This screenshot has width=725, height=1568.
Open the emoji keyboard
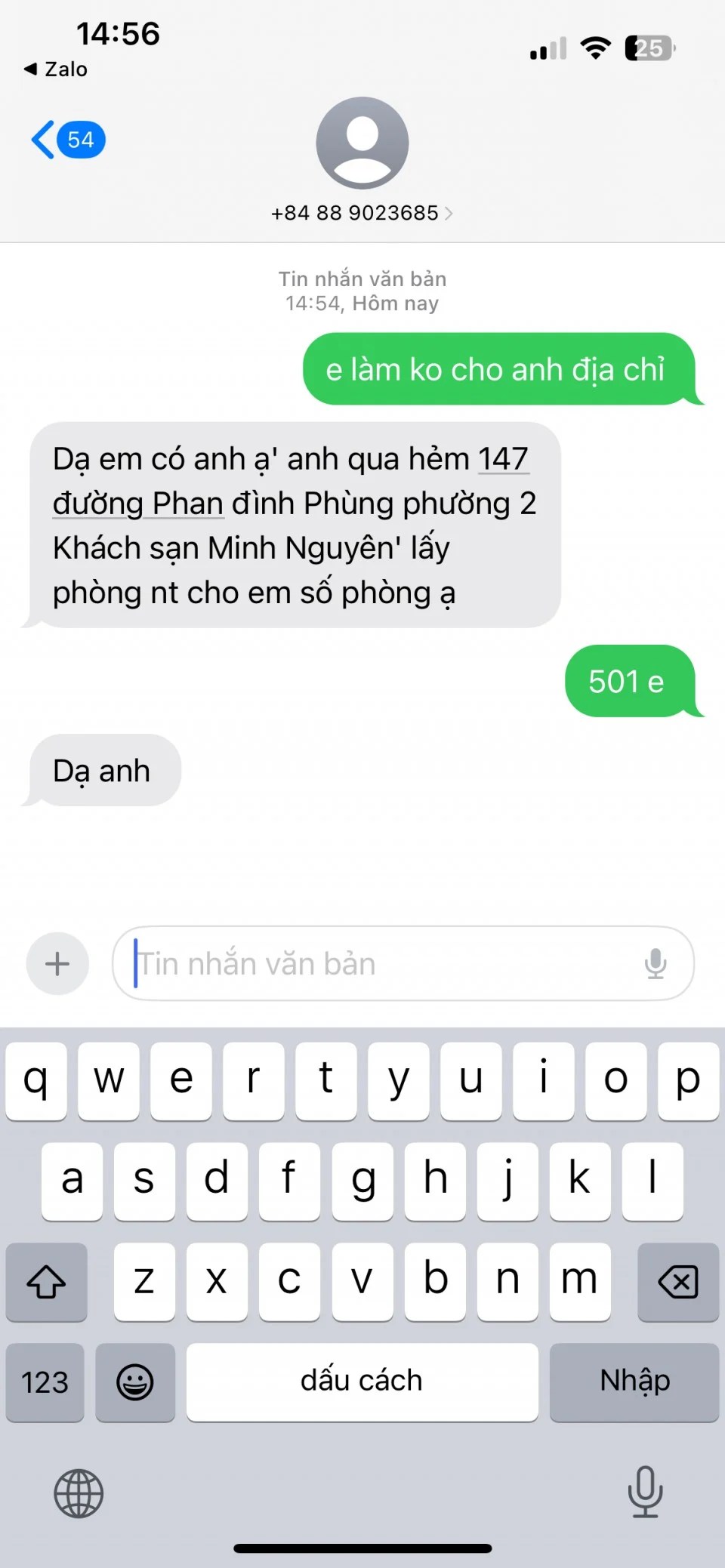(135, 1382)
